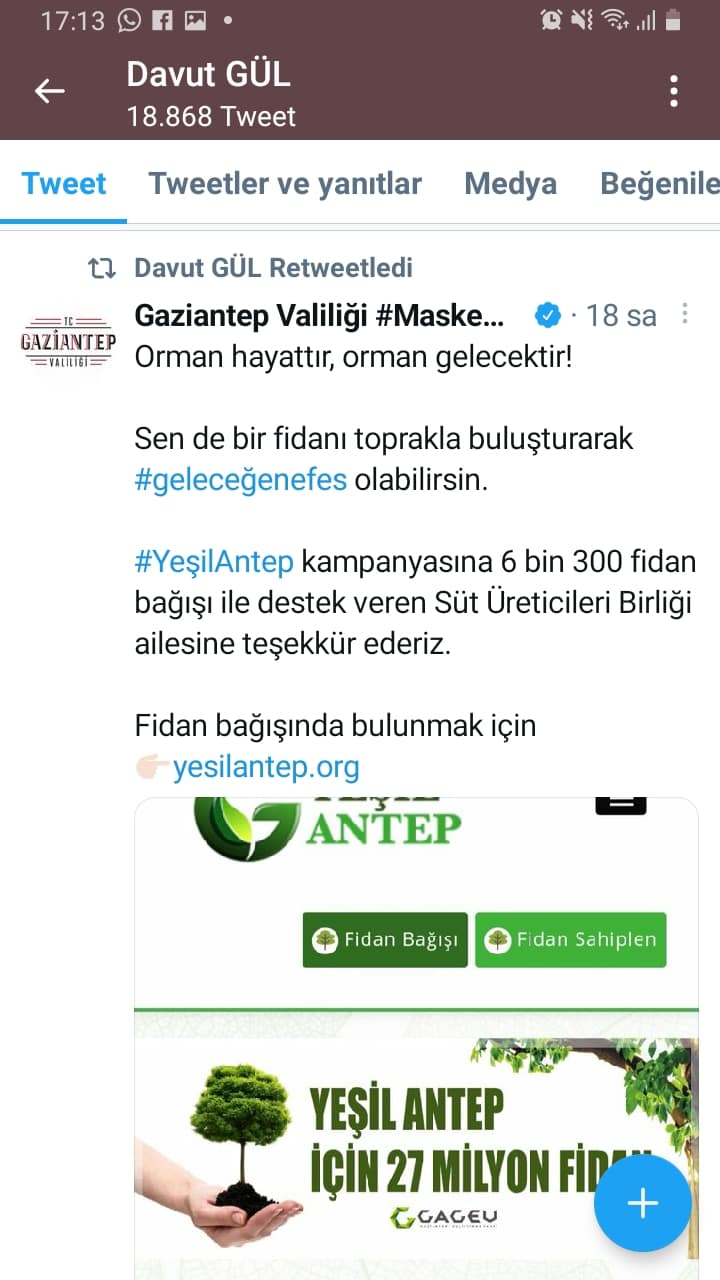Open the Medya tab
720x1280 pixels.
coord(510,184)
